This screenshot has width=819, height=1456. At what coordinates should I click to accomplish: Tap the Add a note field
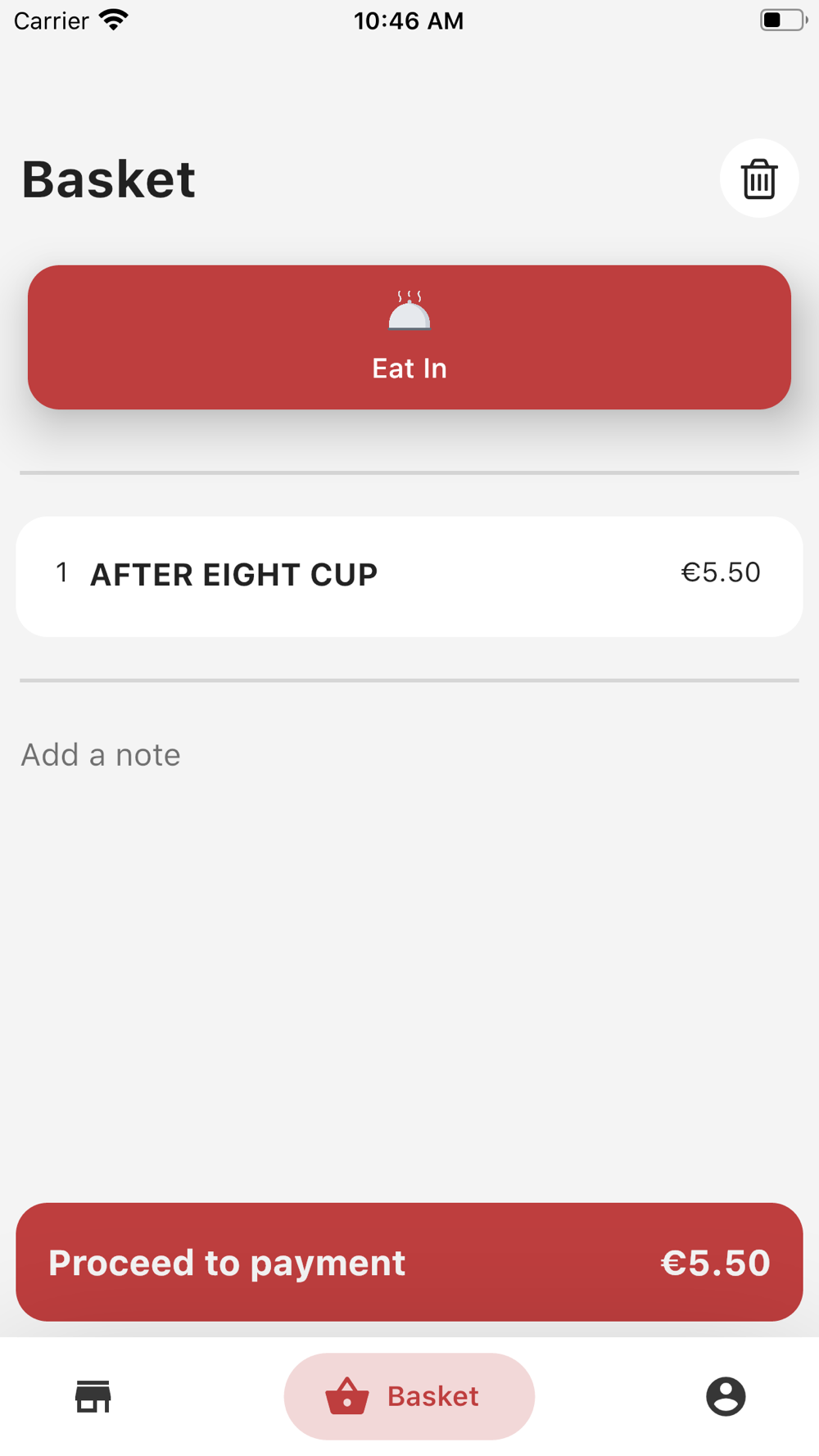[409, 755]
